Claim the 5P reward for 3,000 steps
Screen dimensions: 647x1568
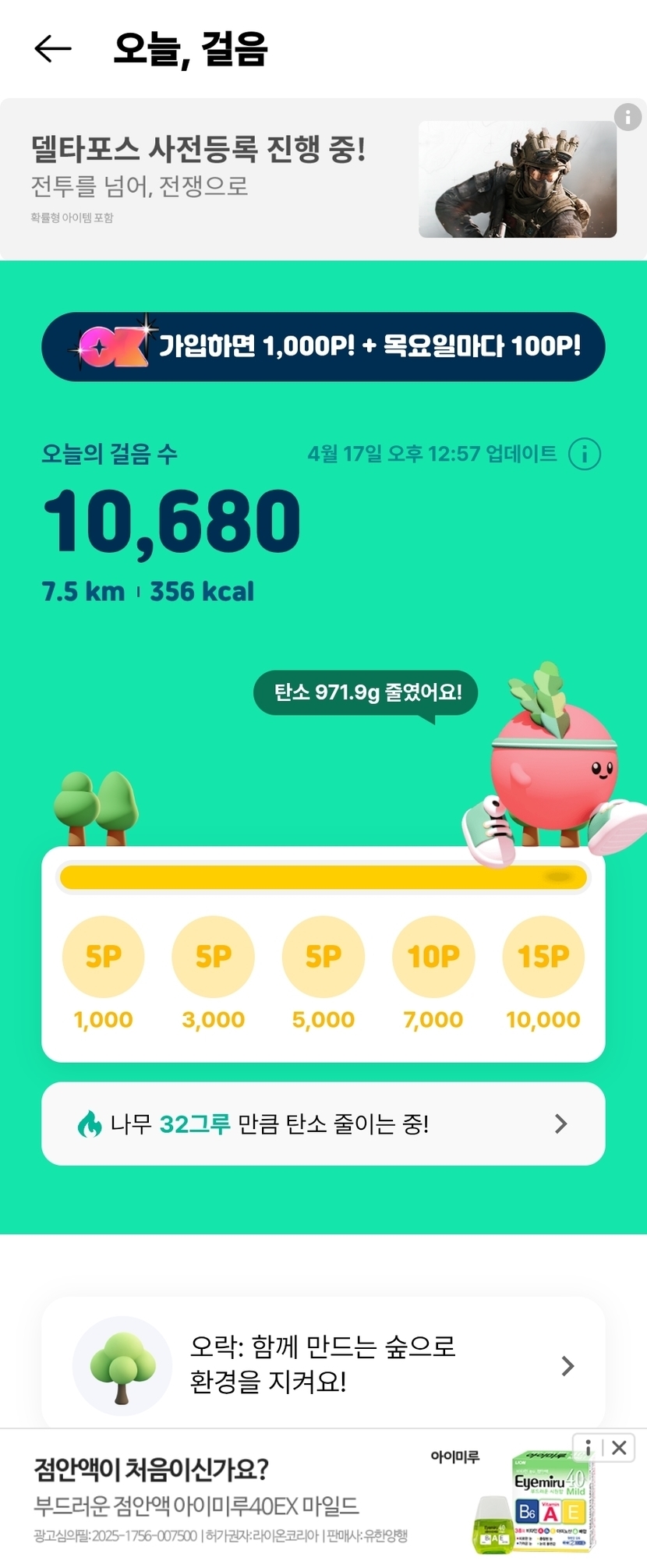pyautogui.click(x=213, y=957)
